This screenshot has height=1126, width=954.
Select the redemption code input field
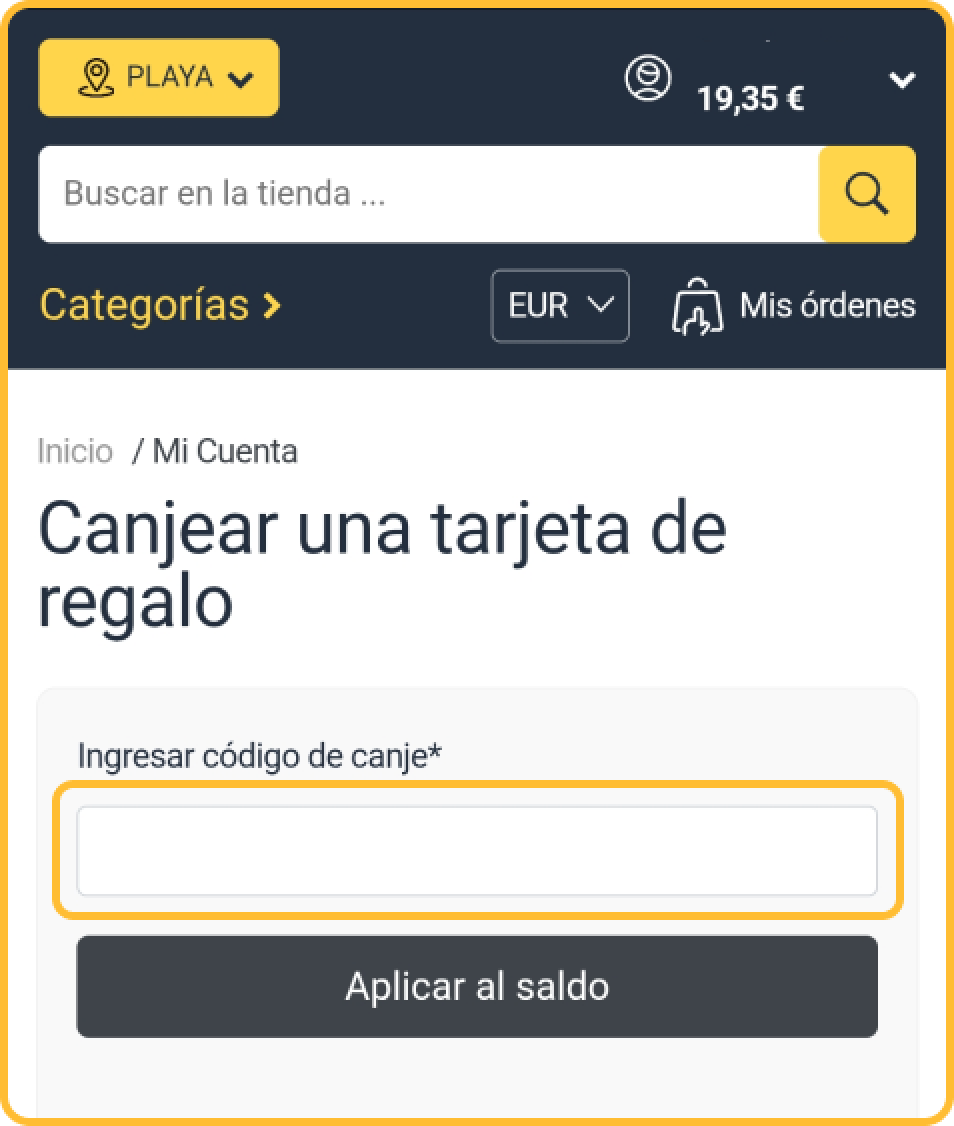pyautogui.click(x=477, y=851)
